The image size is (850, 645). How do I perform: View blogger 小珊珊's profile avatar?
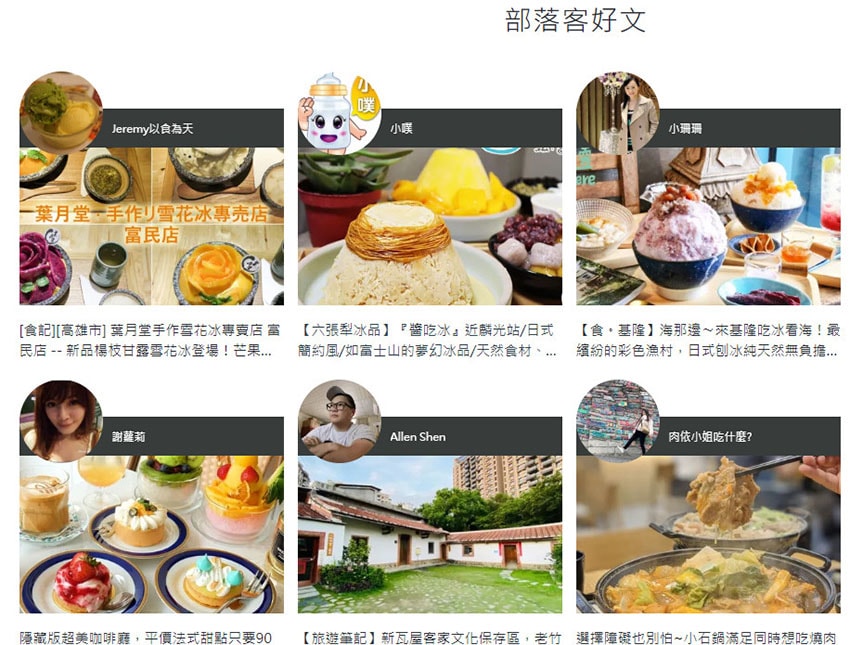(x=617, y=112)
